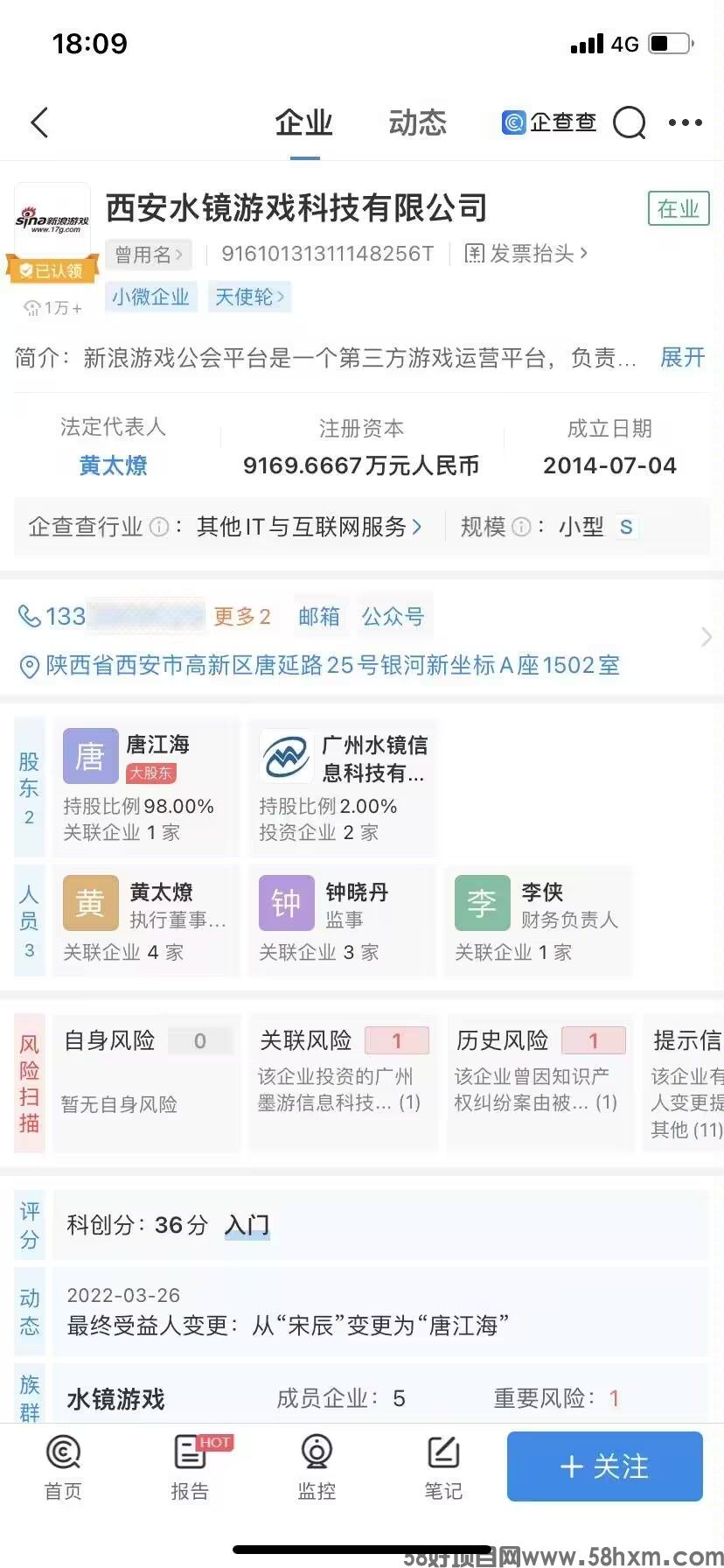Switch to the 动态 tab
This screenshot has width=724, height=1568.
pos(417,122)
